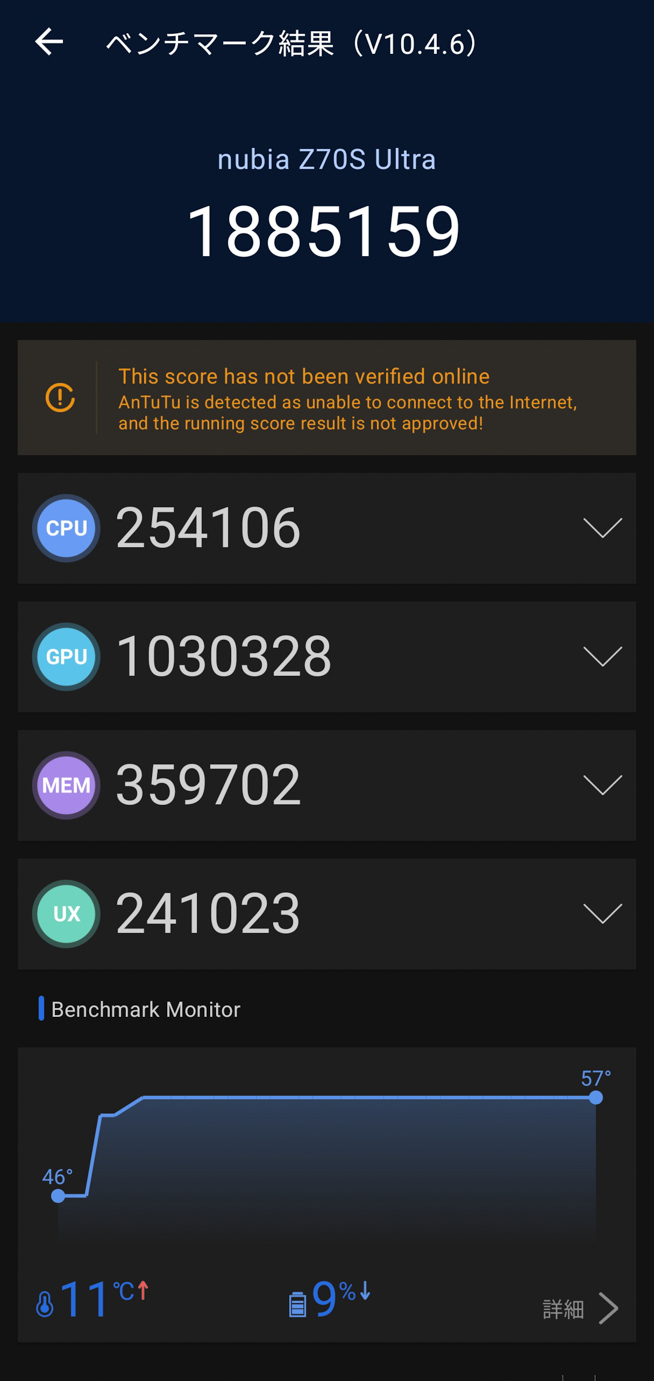This screenshot has width=654, height=1381.
Task: Expand the CPU score details
Action: 602,528
